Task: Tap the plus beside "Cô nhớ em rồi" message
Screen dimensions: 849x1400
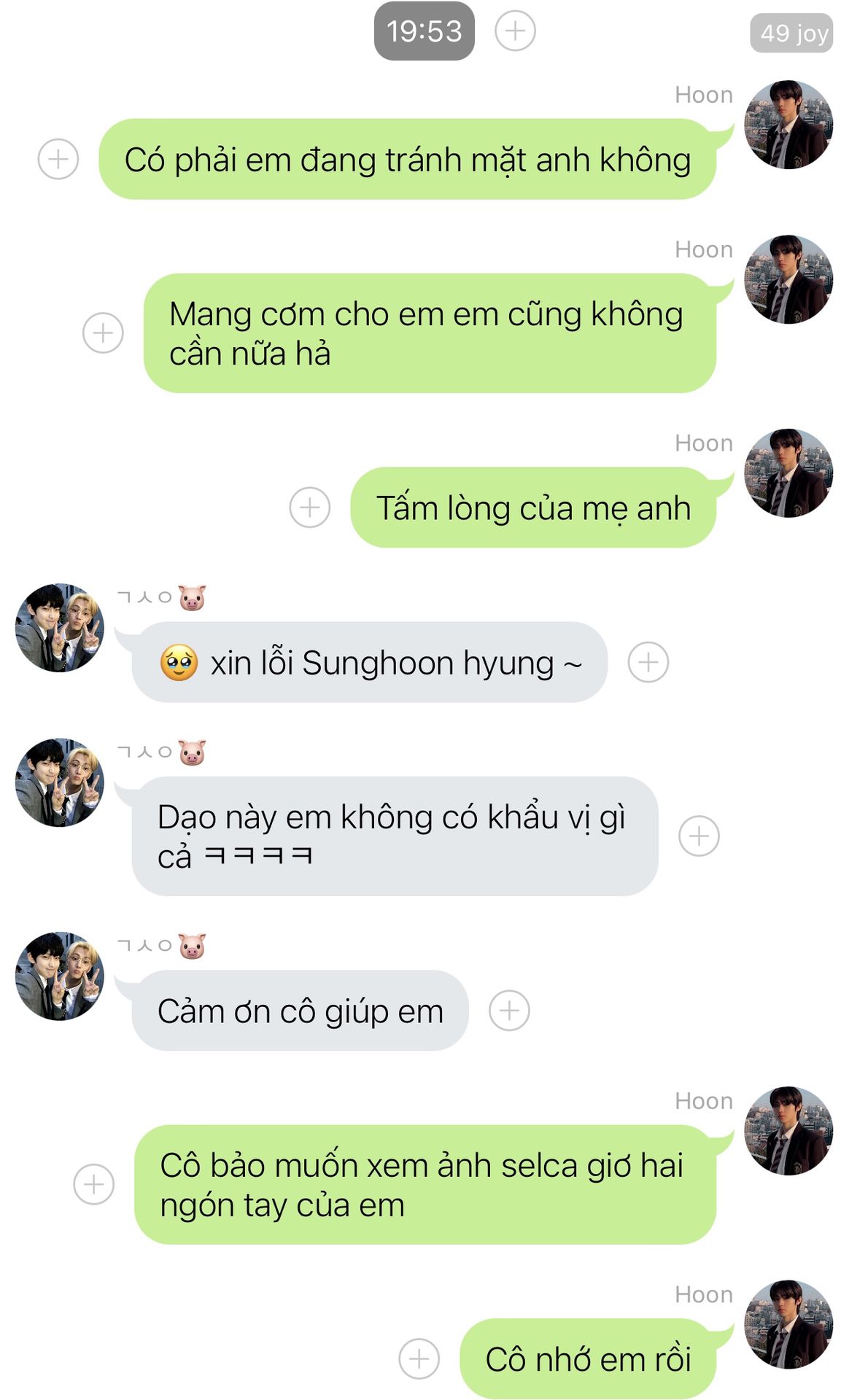Action: point(419,1358)
